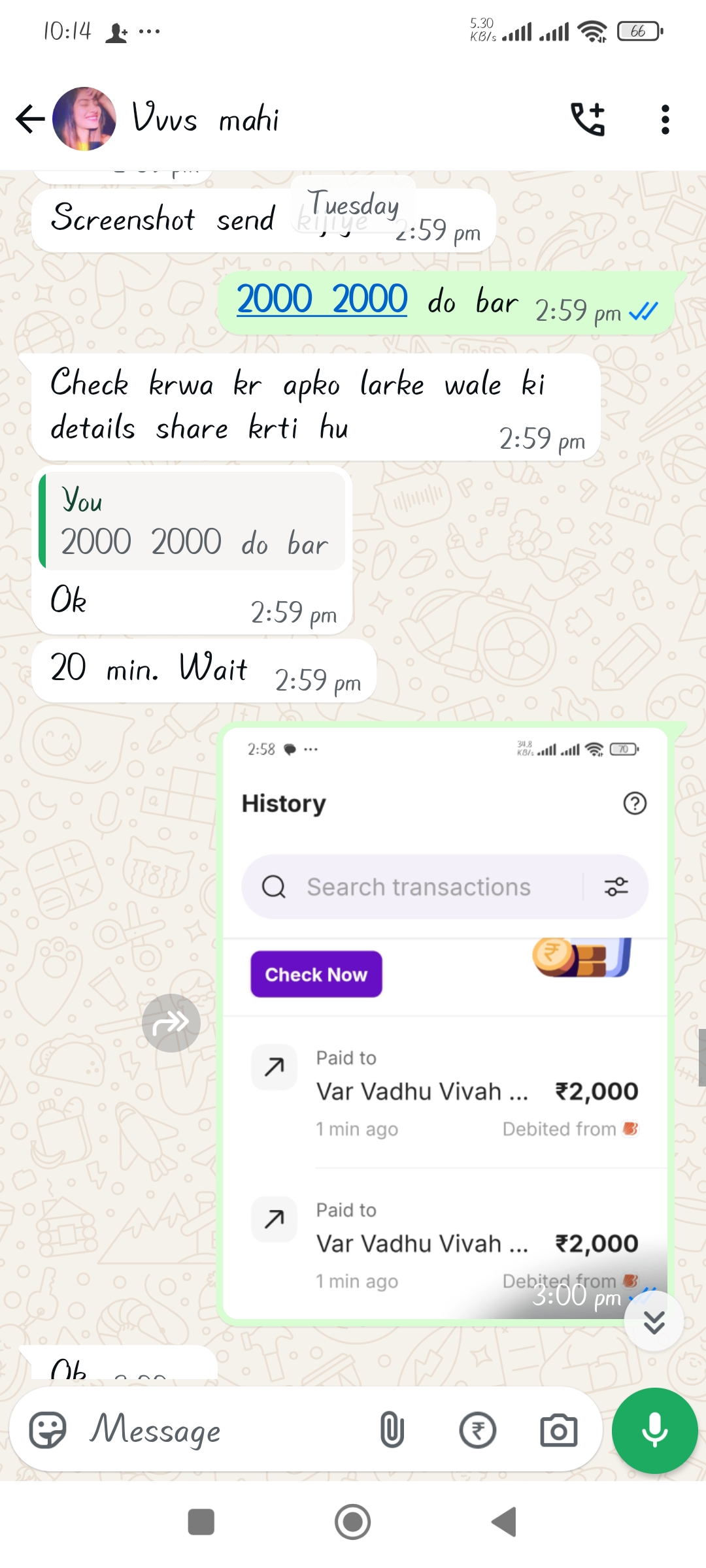Tap the 2000 2000 underlined link
Image resolution: width=706 pixels, height=1568 pixels.
[x=322, y=300]
